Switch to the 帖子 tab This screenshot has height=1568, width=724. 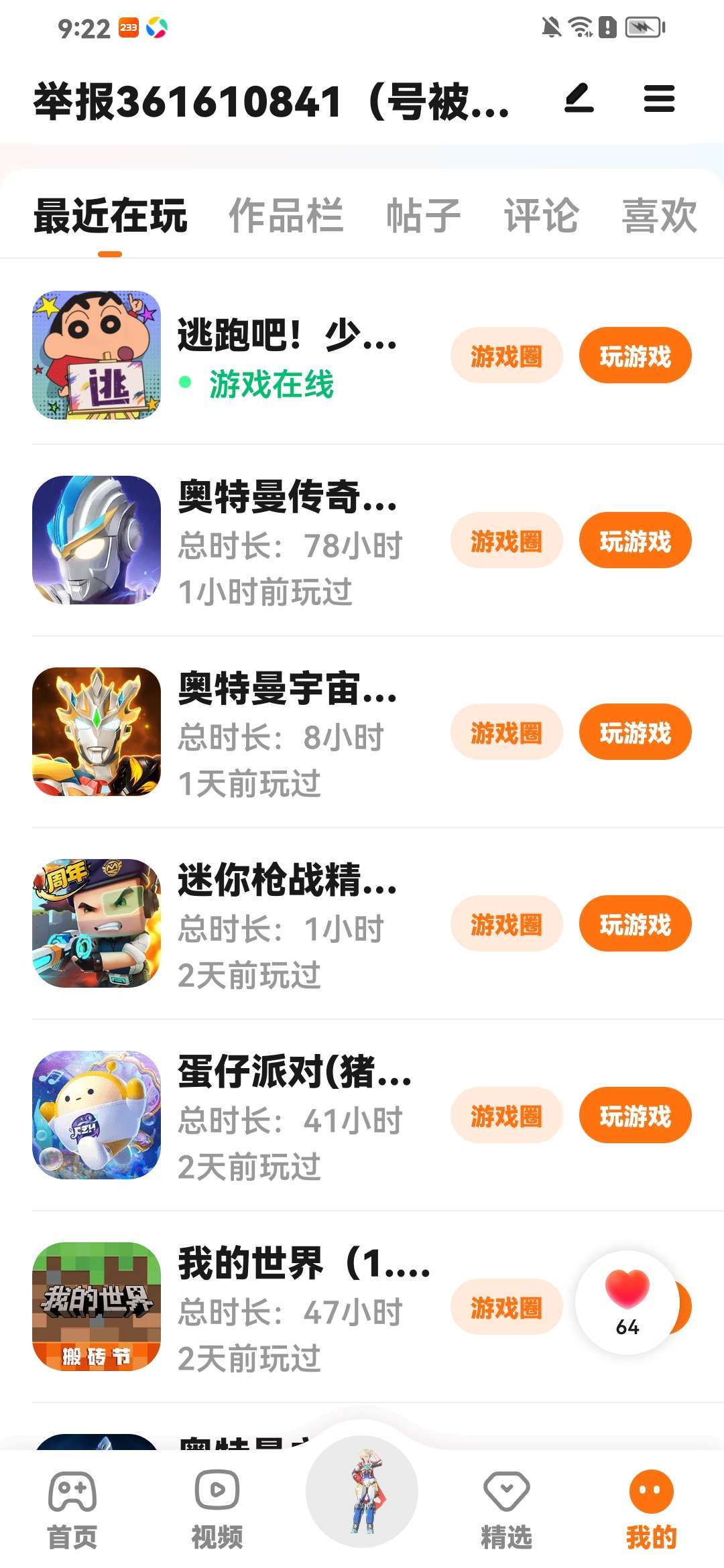[x=423, y=216]
